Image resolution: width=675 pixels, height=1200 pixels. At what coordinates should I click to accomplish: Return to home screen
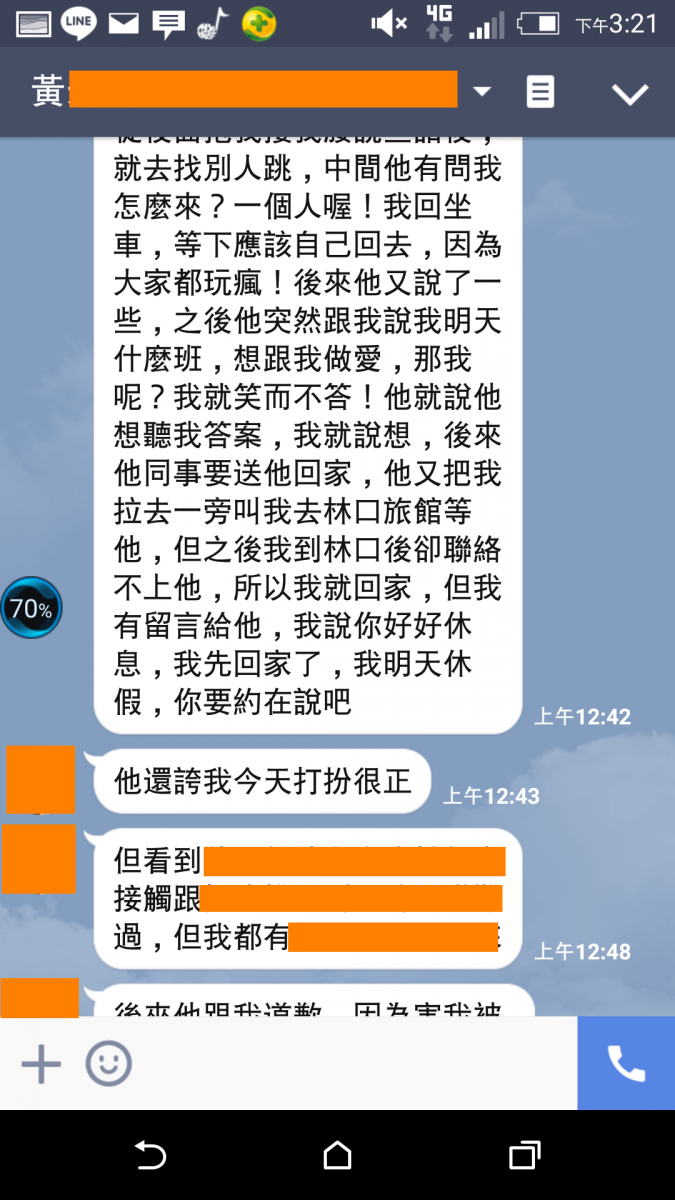[x=337, y=1156]
